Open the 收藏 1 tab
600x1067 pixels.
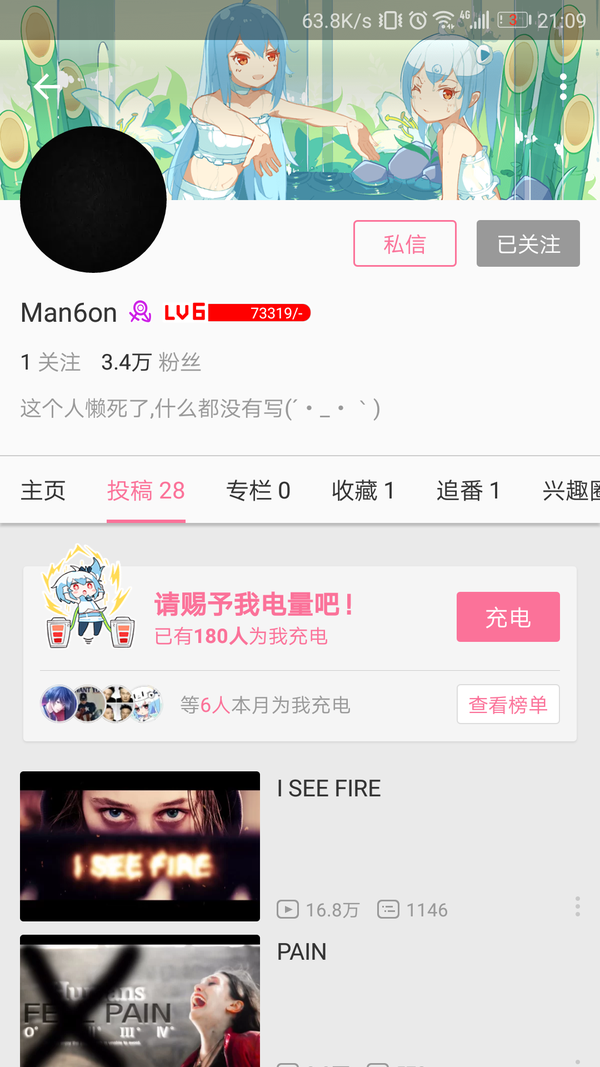pyautogui.click(x=363, y=491)
